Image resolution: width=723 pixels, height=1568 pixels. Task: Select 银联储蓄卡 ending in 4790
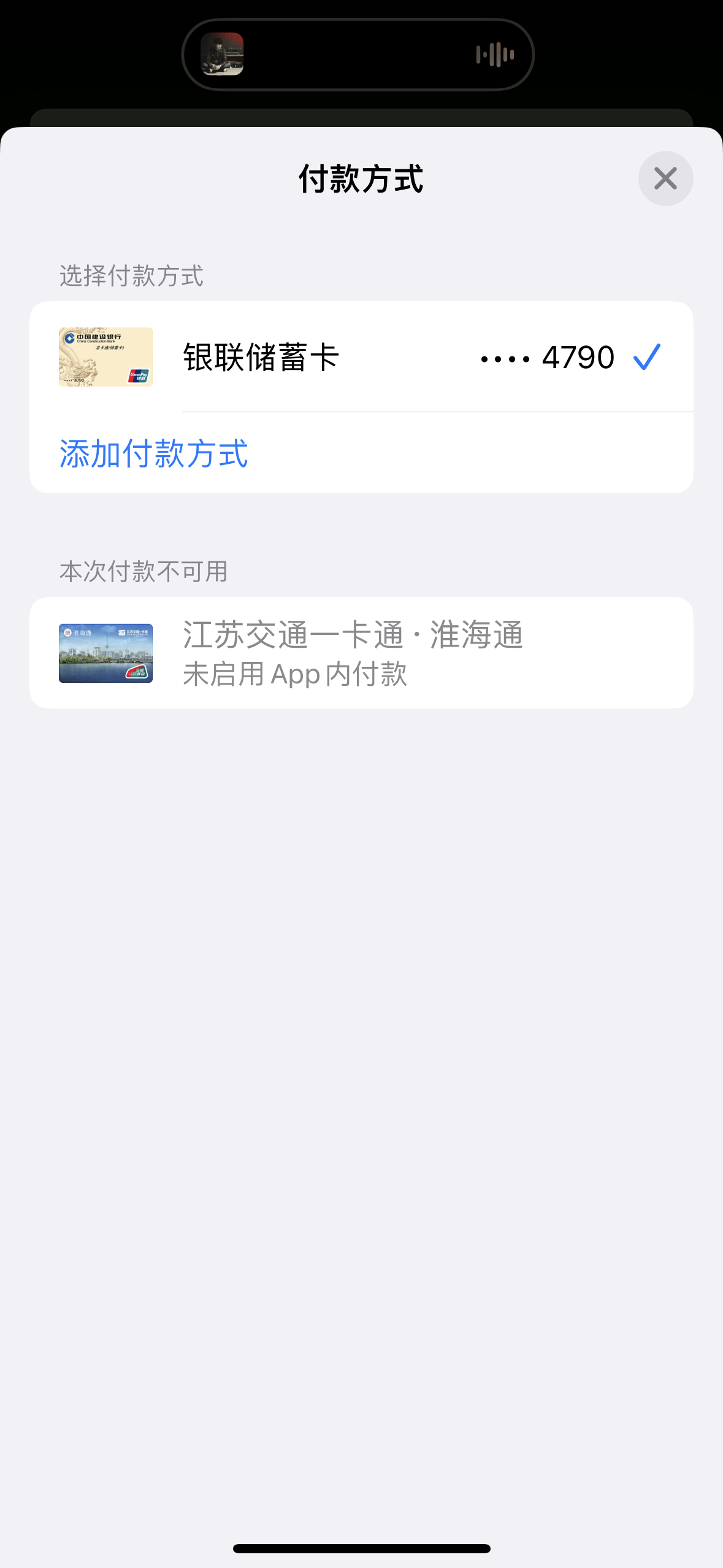361,357
